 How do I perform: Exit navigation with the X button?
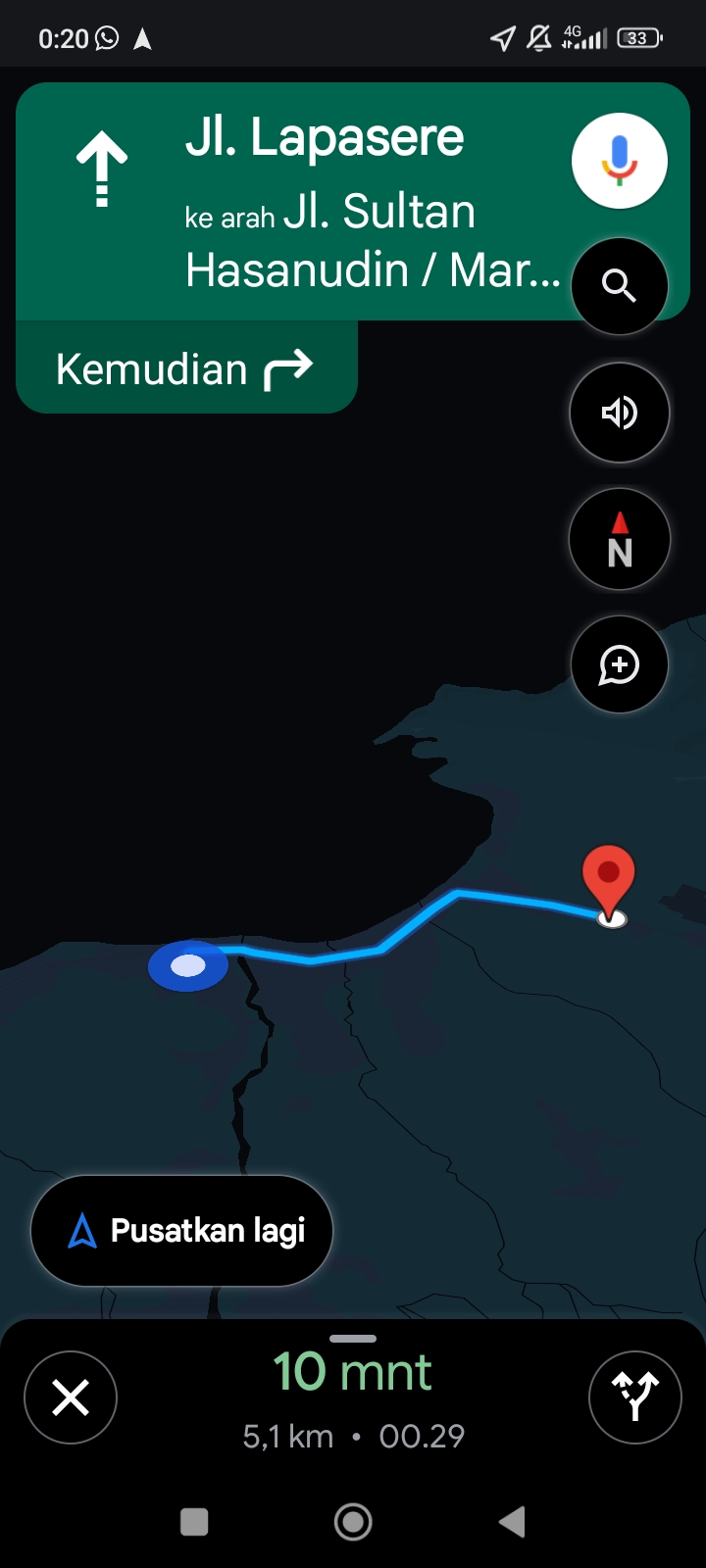pos(71,1397)
